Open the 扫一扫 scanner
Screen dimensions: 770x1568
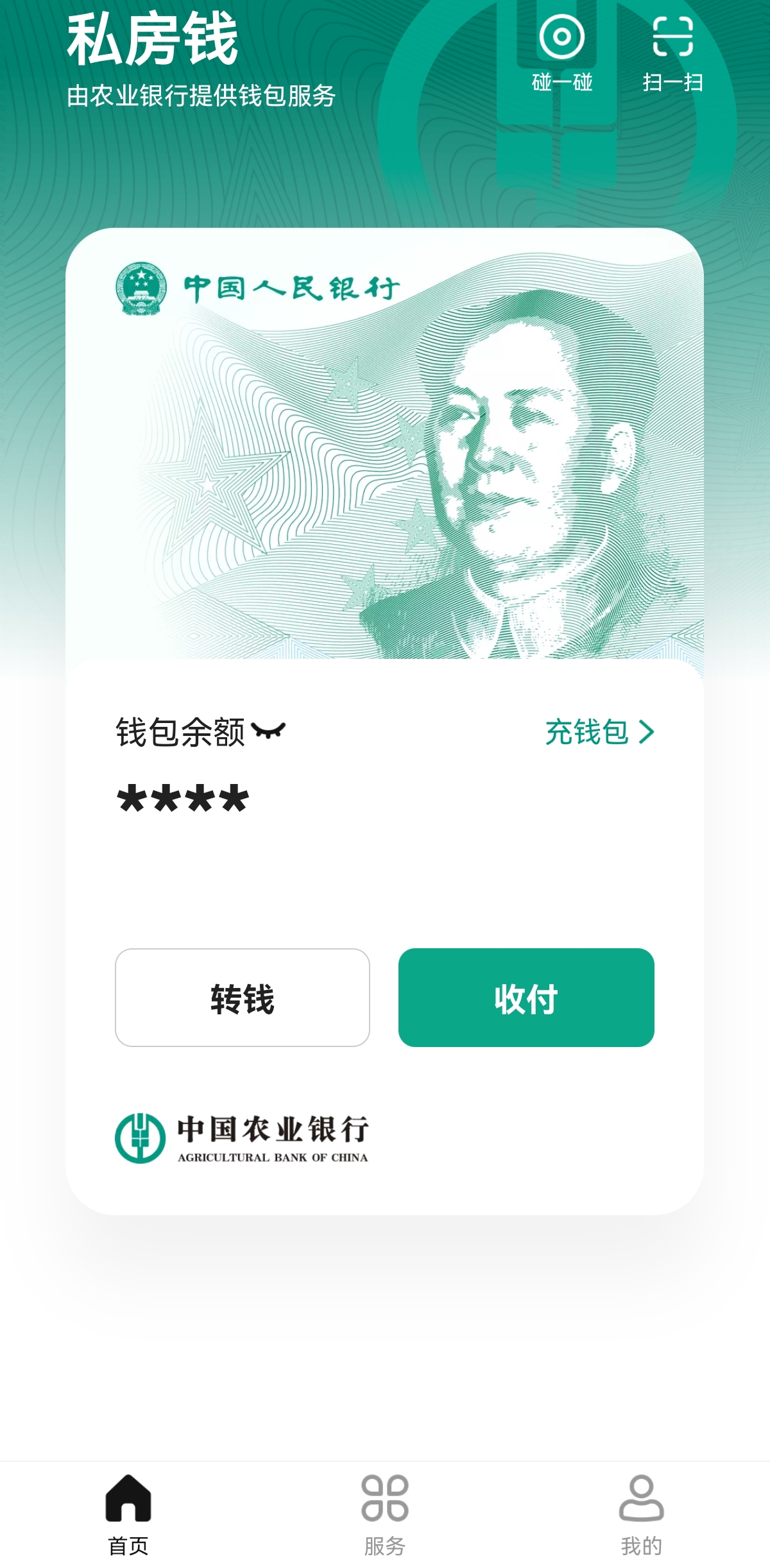[x=672, y=53]
